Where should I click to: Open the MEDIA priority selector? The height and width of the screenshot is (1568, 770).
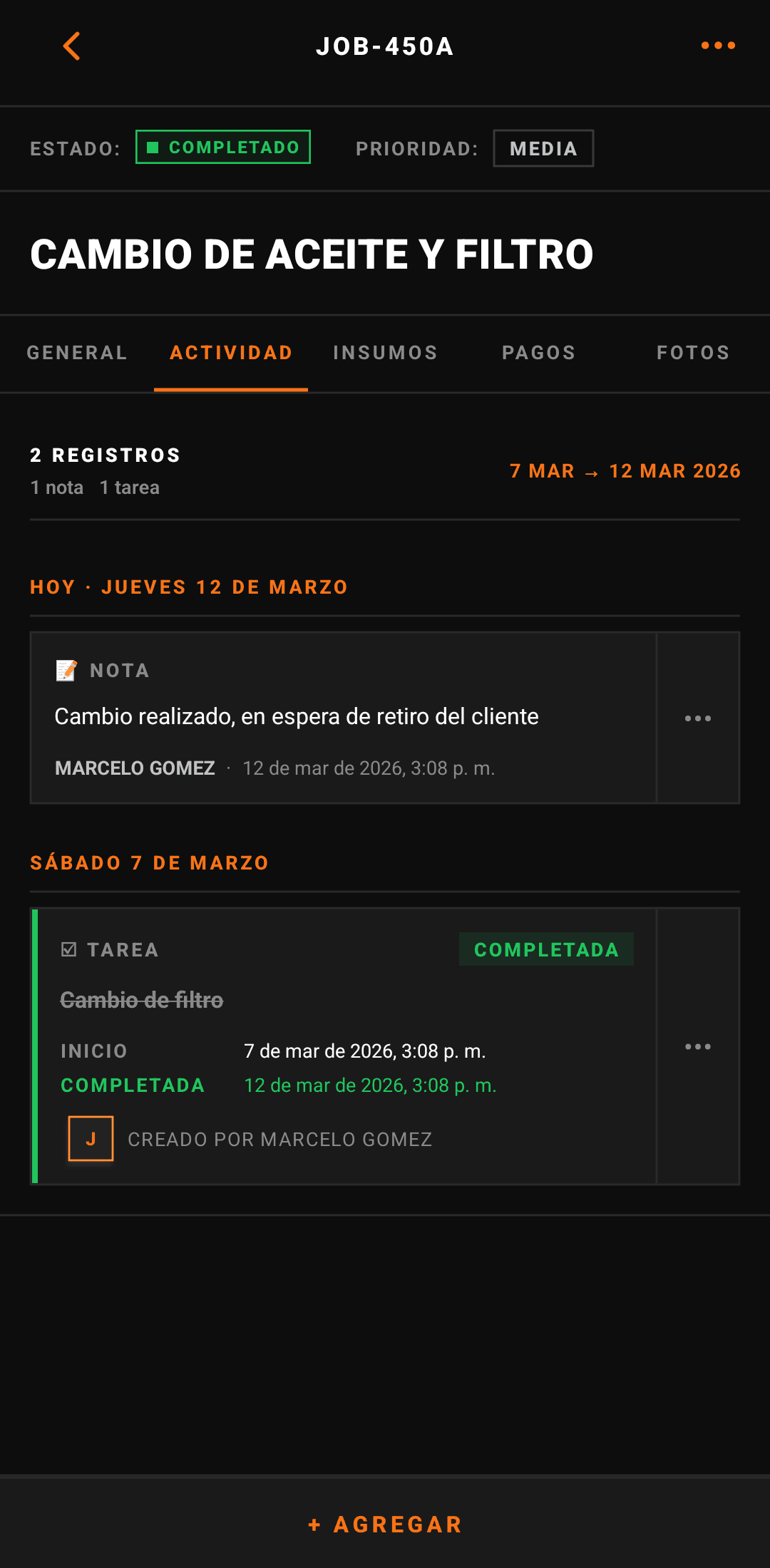coord(543,148)
